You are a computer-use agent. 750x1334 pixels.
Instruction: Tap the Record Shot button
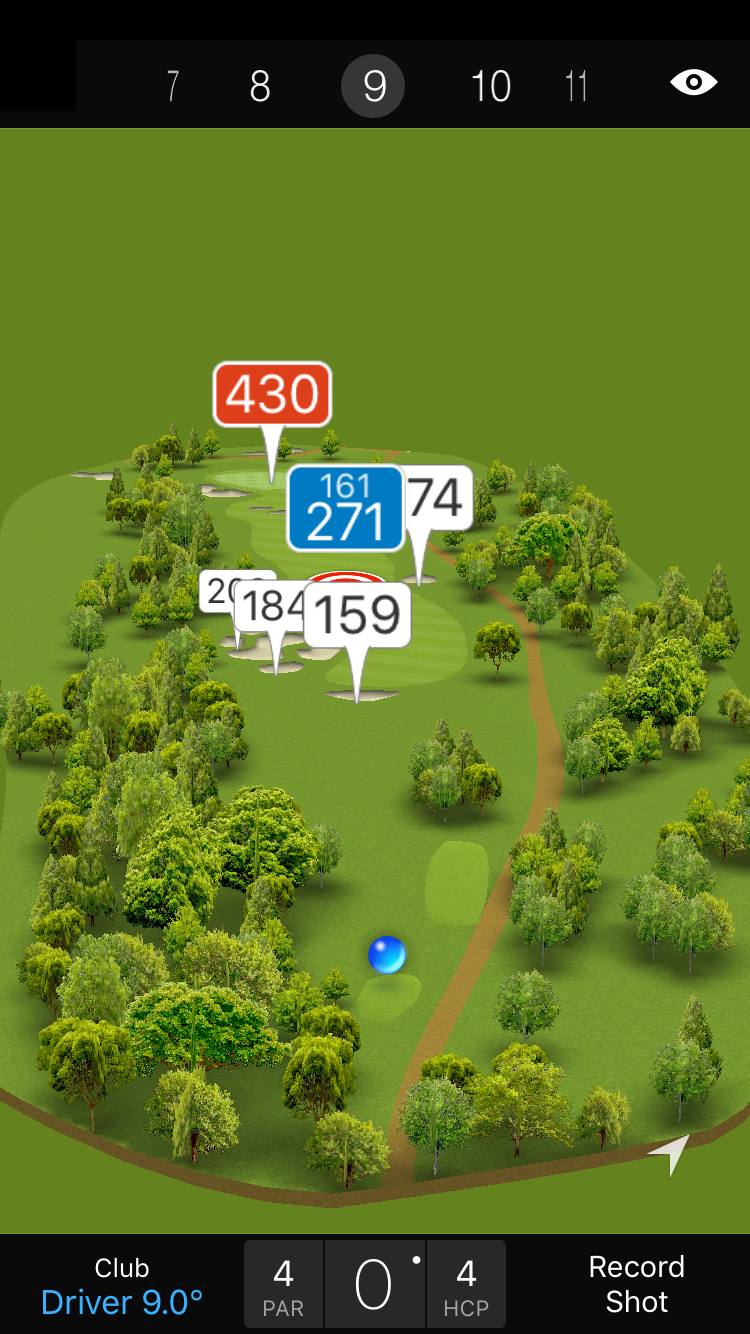636,1285
